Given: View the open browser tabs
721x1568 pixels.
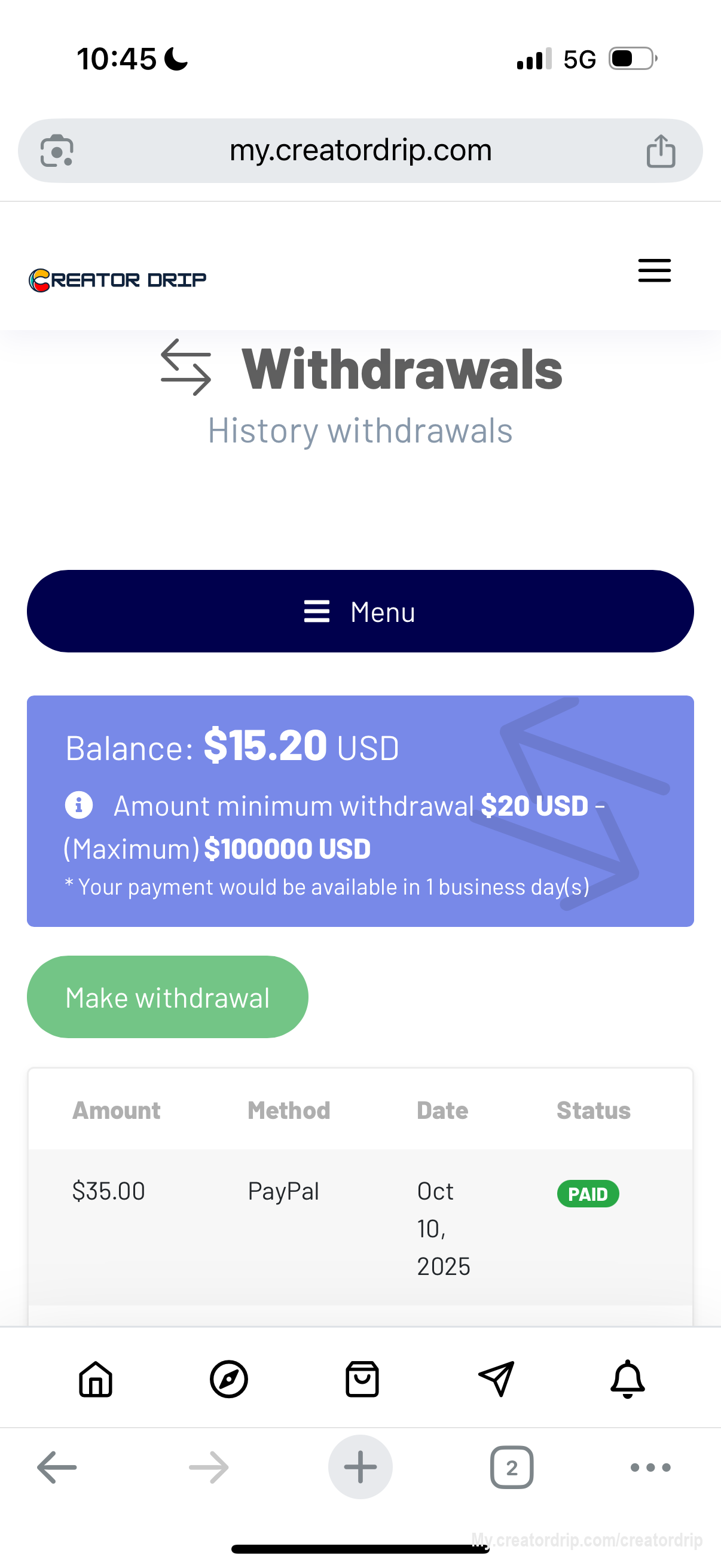Looking at the screenshot, I should (x=512, y=1468).
